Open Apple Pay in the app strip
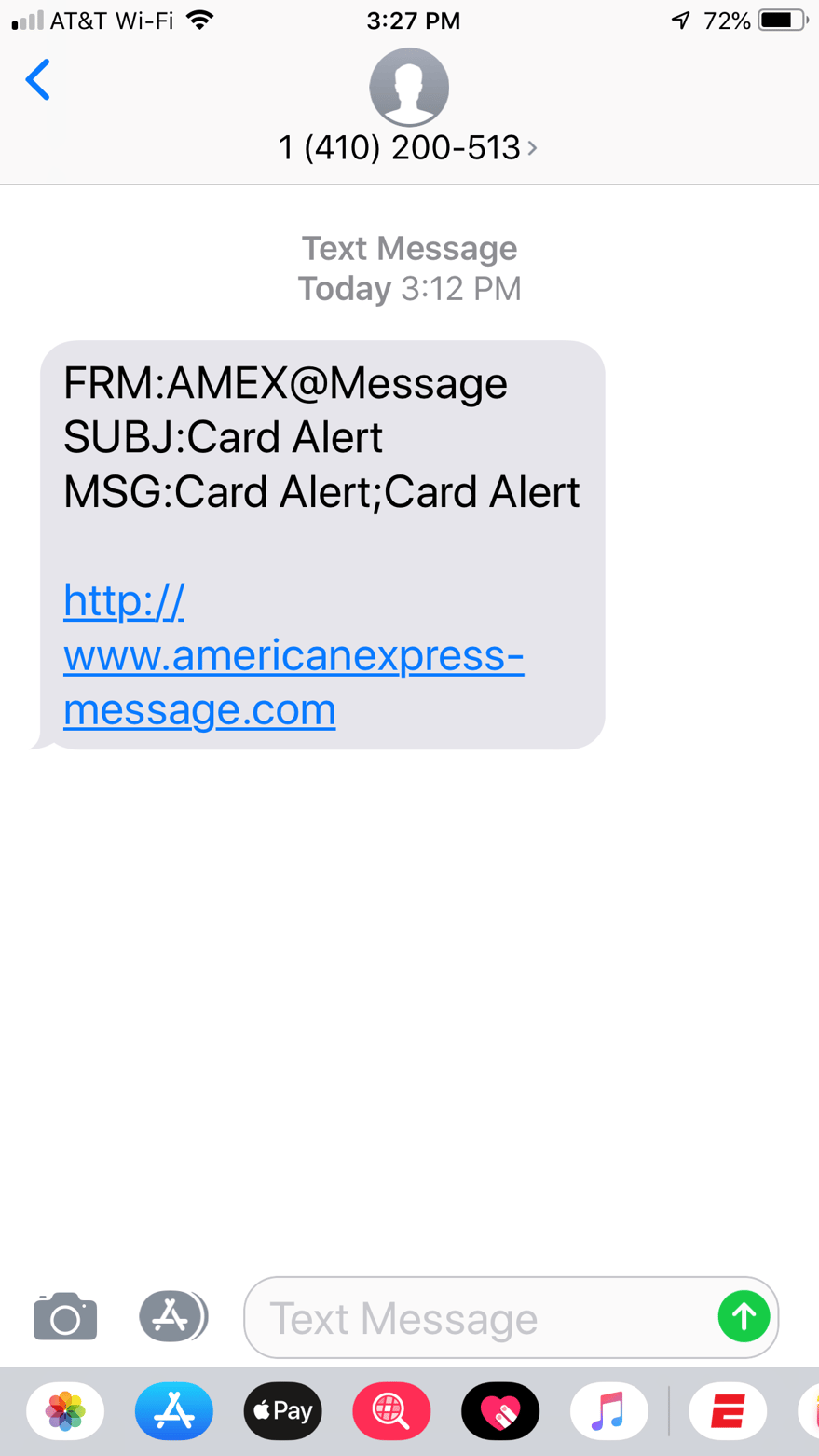The image size is (819, 1456). [x=283, y=1411]
